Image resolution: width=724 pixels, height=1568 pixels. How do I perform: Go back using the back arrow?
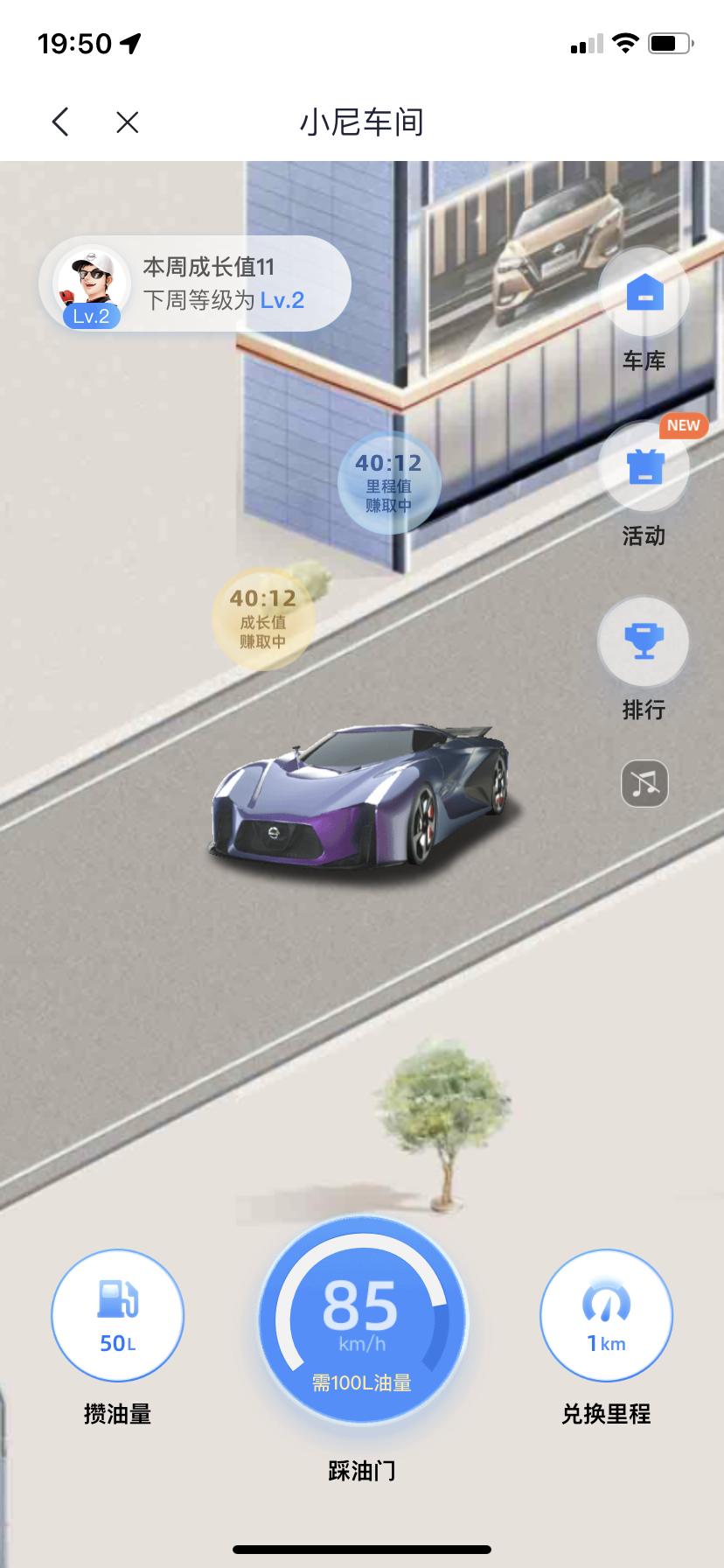tap(59, 122)
